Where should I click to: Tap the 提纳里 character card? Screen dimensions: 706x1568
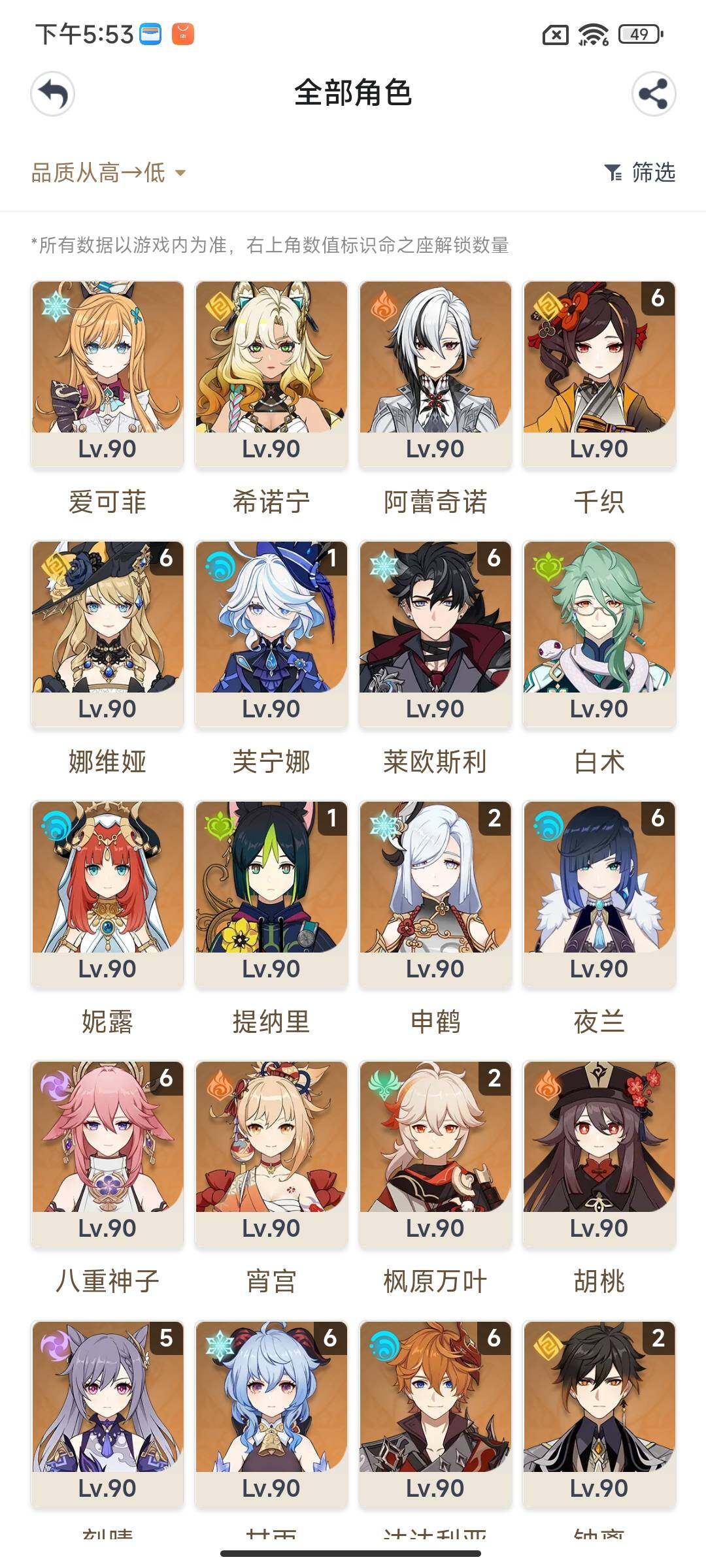(271, 894)
